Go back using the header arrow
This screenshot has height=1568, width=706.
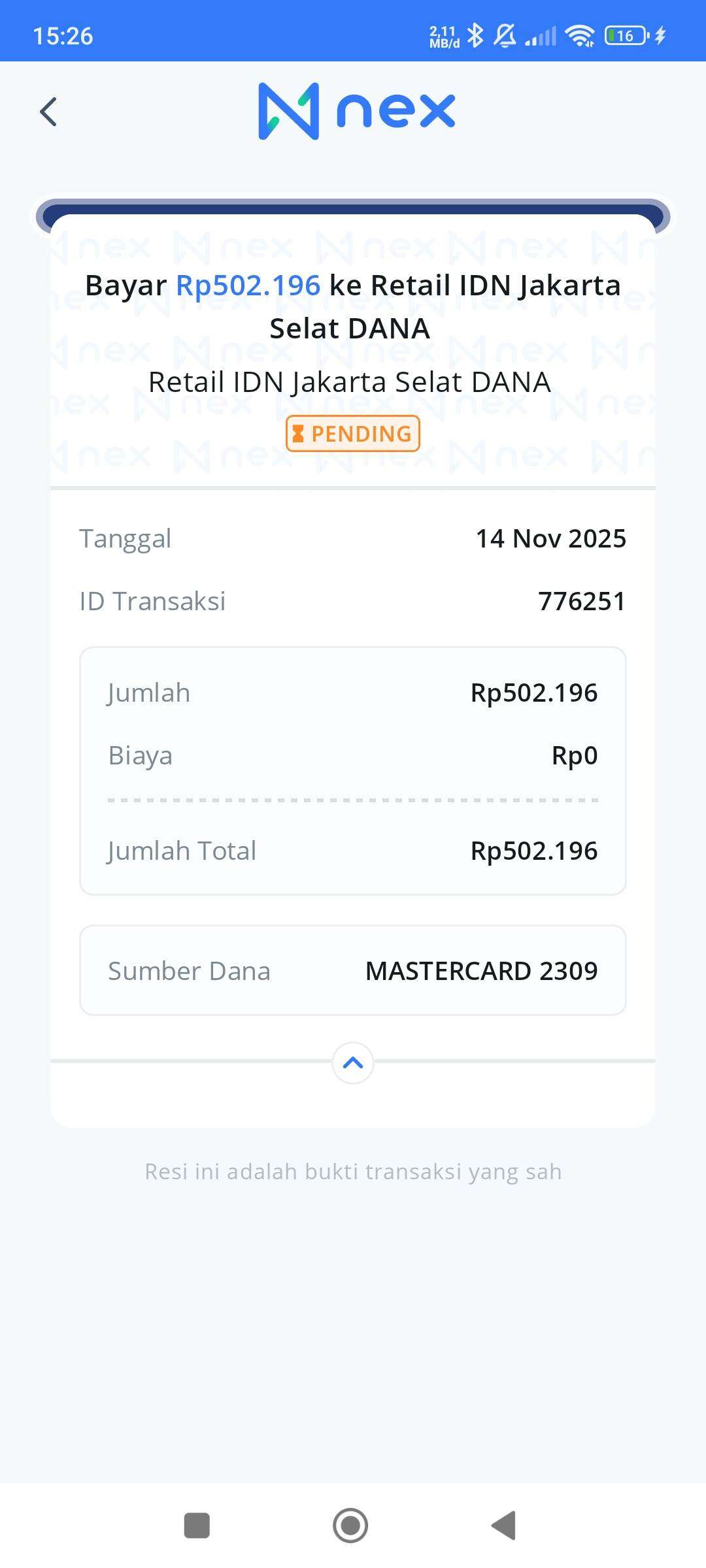[x=48, y=112]
